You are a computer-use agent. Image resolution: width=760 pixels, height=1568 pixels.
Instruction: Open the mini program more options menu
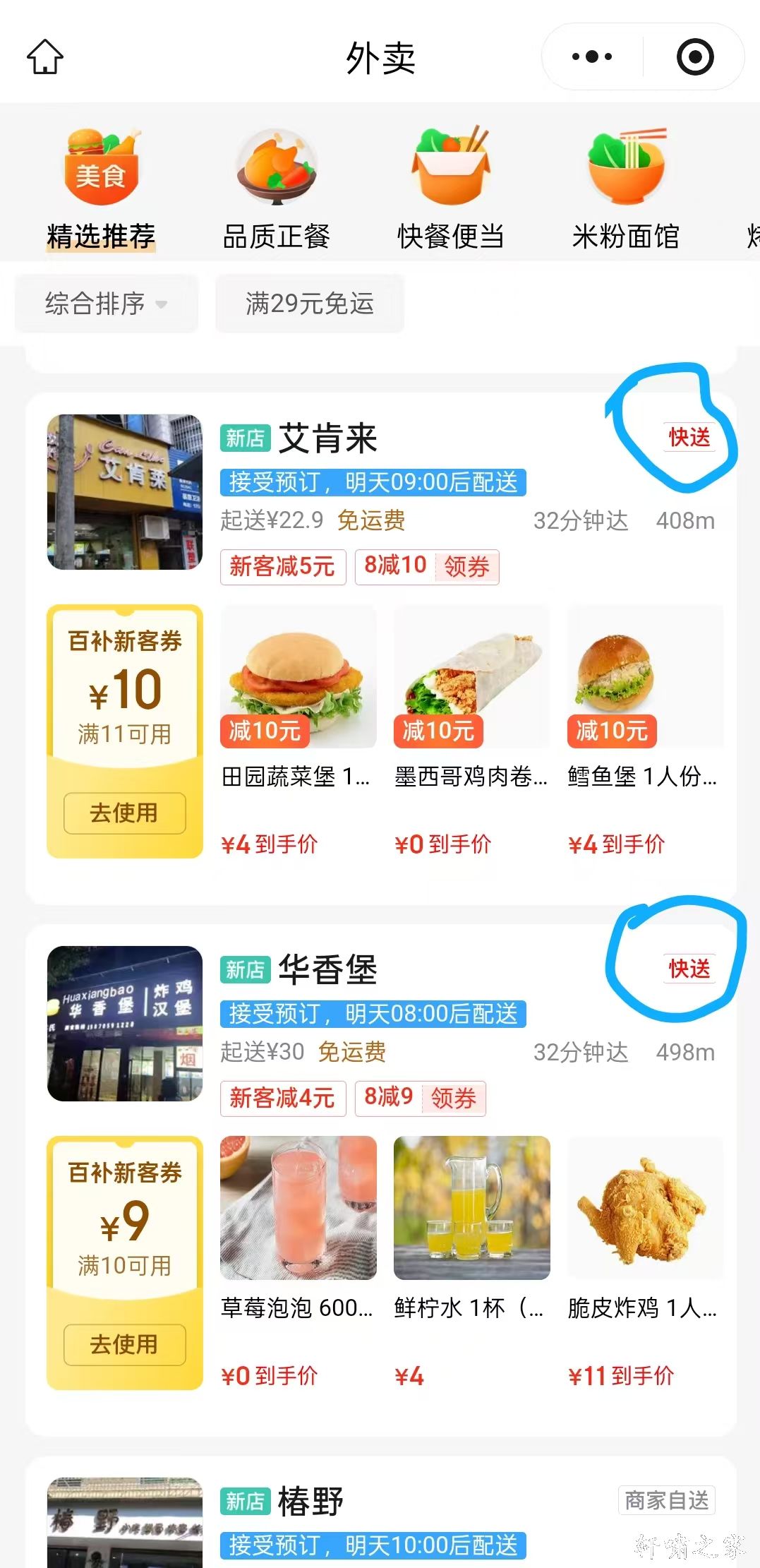(x=591, y=57)
